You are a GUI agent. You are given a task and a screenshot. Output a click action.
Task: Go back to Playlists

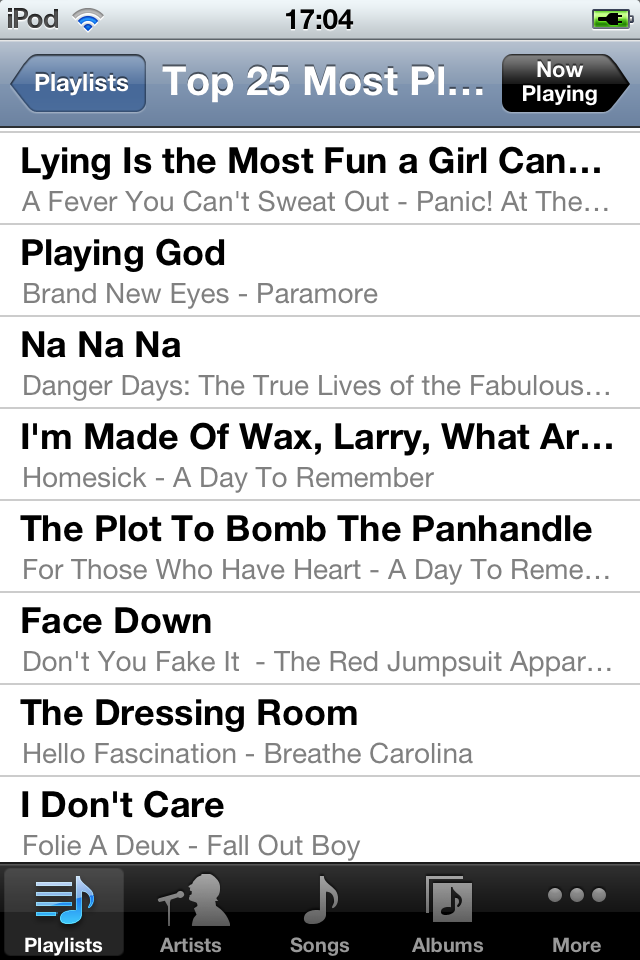click(80, 83)
